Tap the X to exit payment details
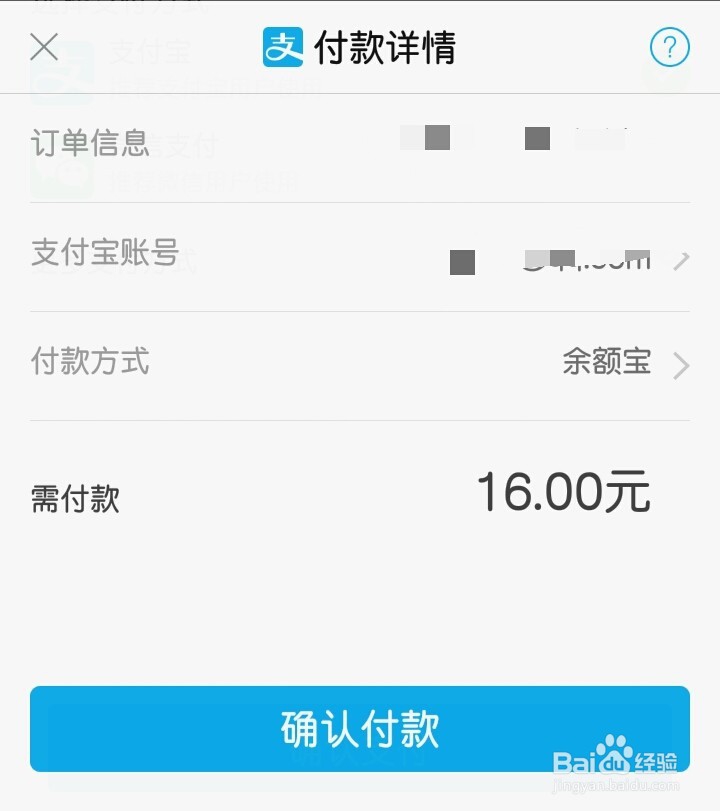This screenshot has width=720, height=811. (43, 47)
